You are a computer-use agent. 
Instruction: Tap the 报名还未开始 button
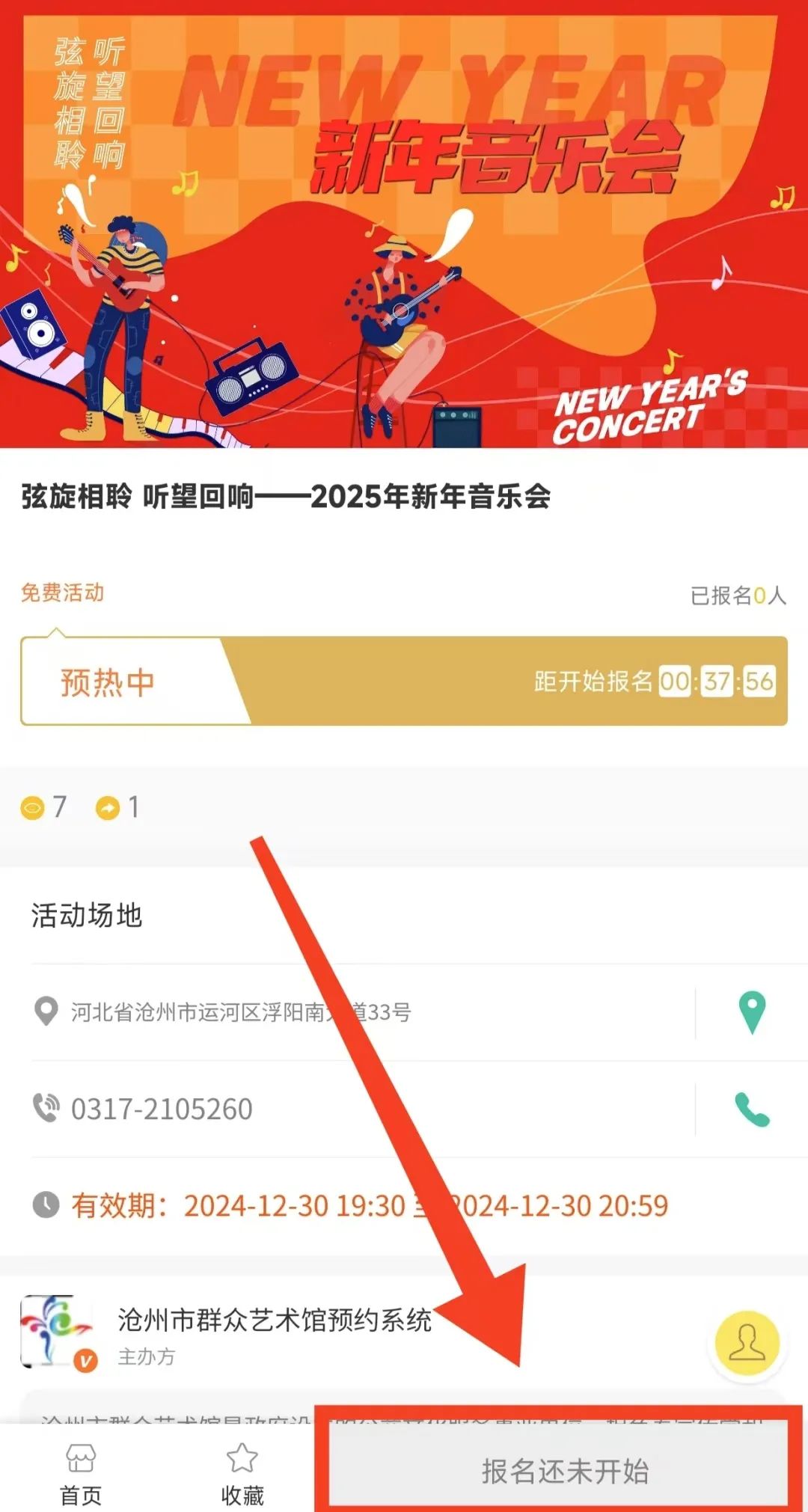[x=565, y=1471]
